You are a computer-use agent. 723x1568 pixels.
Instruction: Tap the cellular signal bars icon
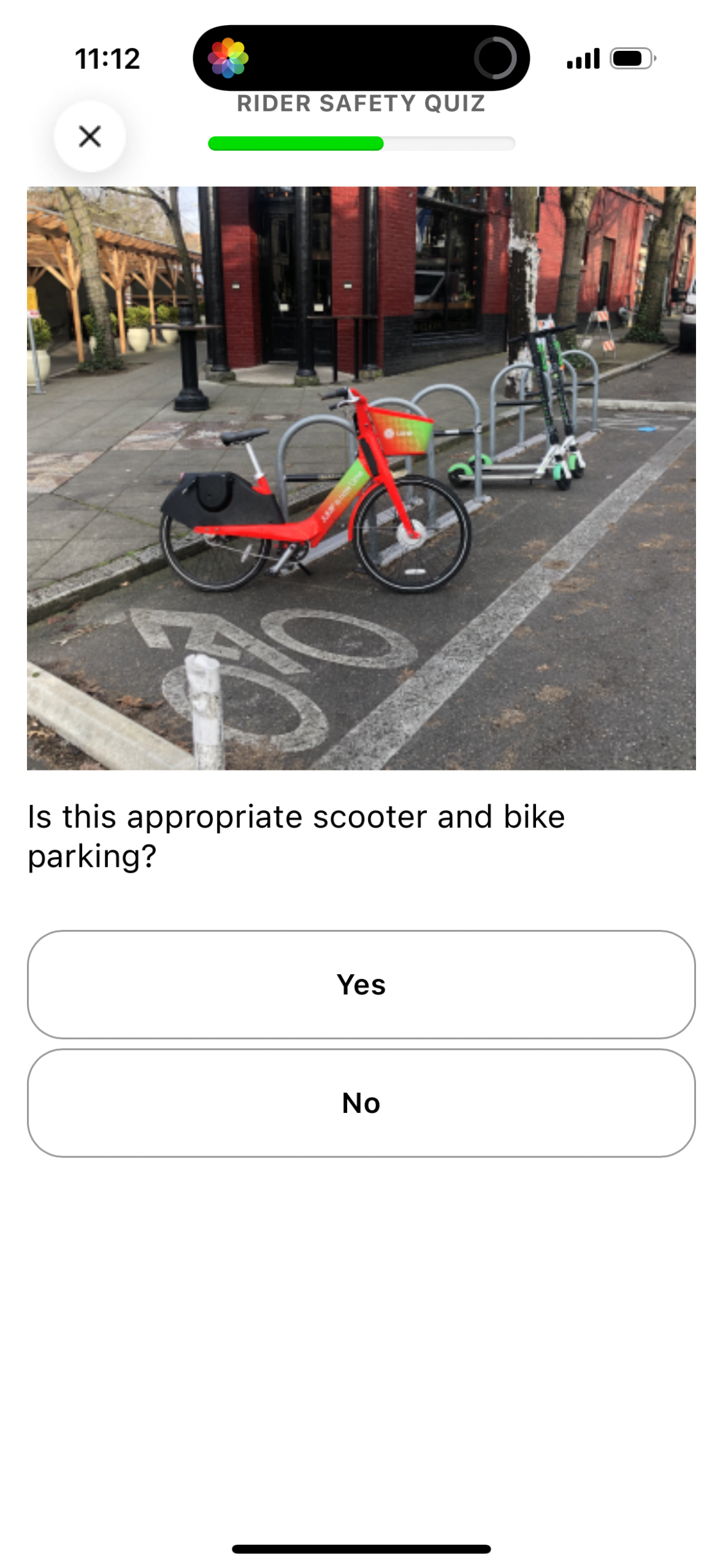coord(583,58)
